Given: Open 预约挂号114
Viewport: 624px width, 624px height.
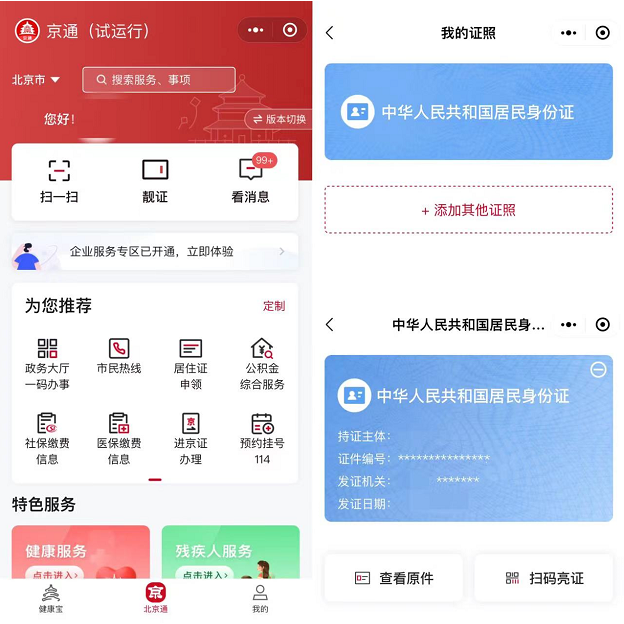Looking at the screenshot, I should coord(262,437).
